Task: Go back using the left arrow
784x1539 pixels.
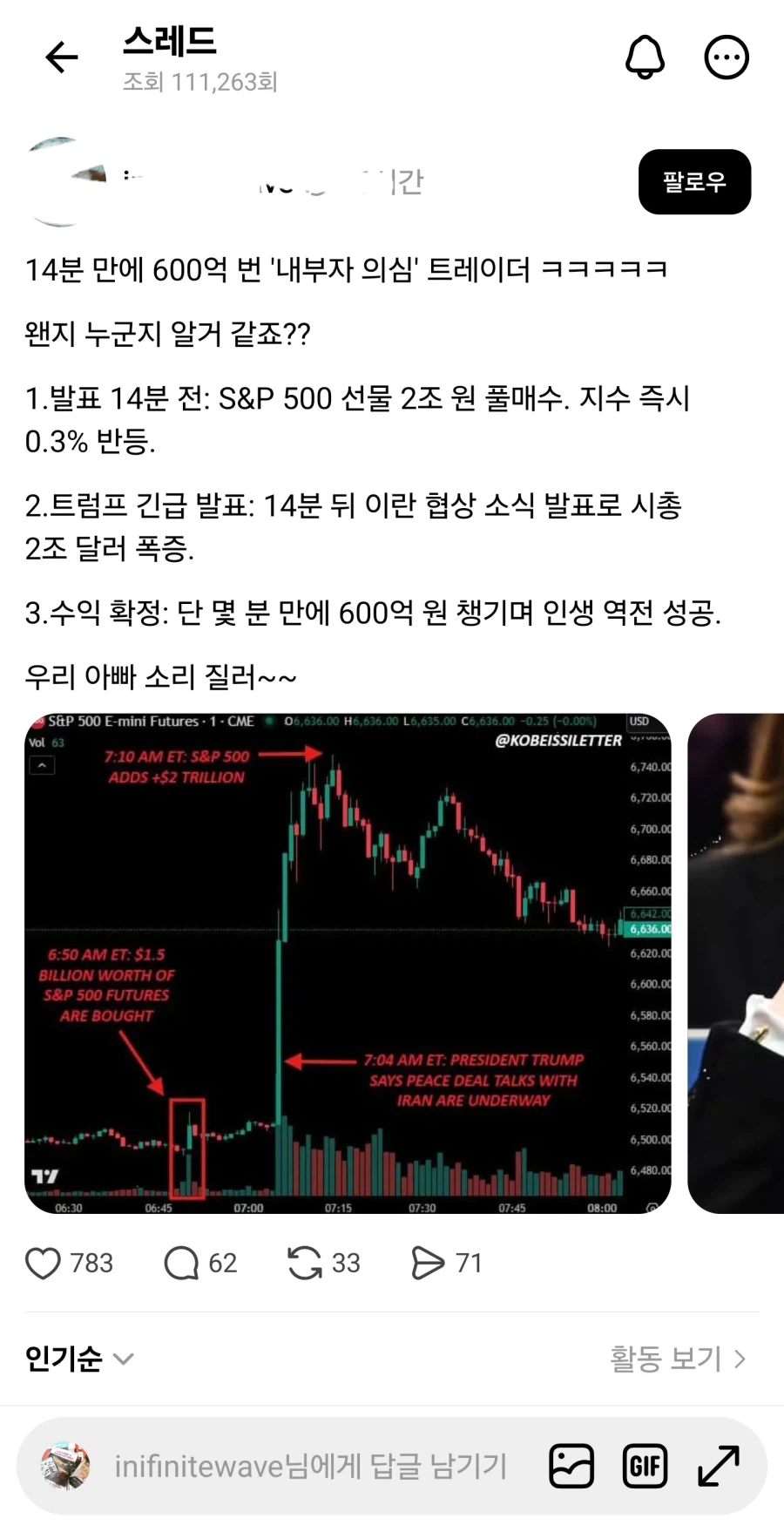Action: click(x=60, y=56)
